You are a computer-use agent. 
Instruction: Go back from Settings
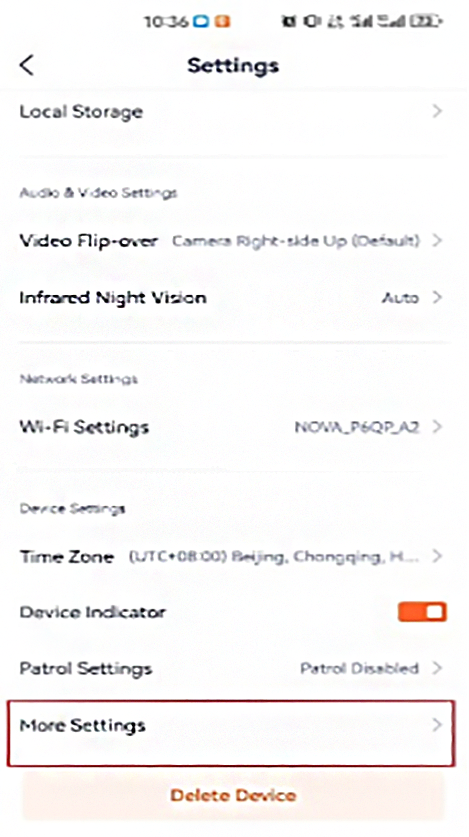[x=27, y=66]
